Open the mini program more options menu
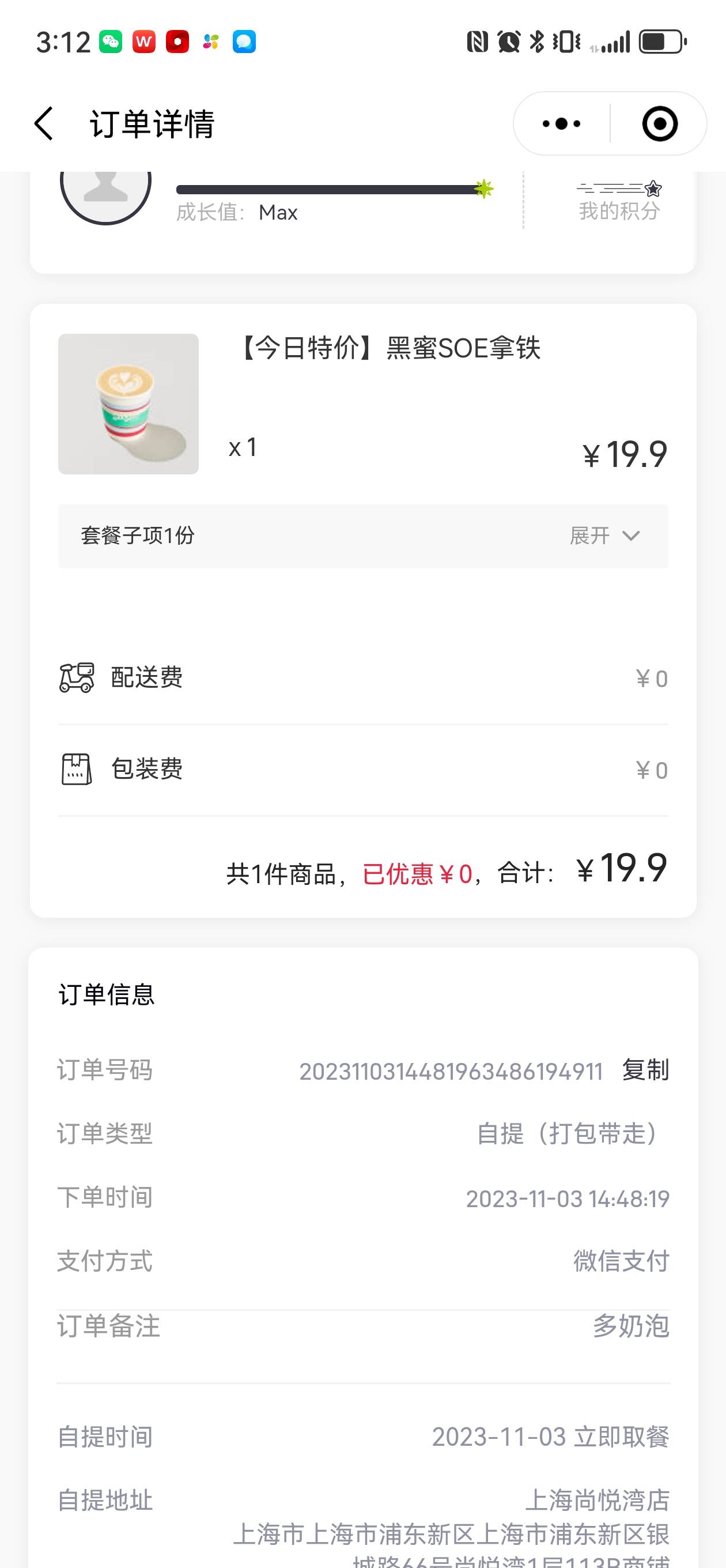 coord(561,123)
